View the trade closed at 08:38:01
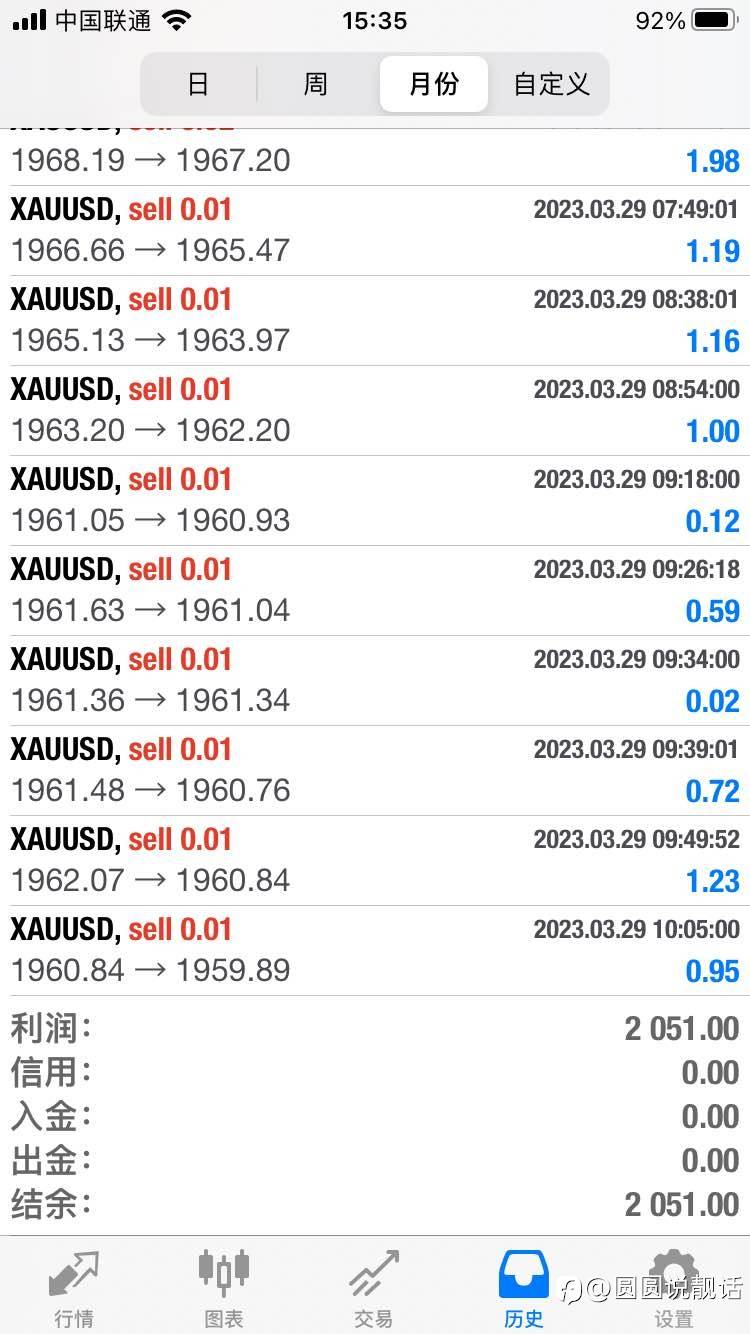Screen dimensions: 750x1334 coord(375,321)
